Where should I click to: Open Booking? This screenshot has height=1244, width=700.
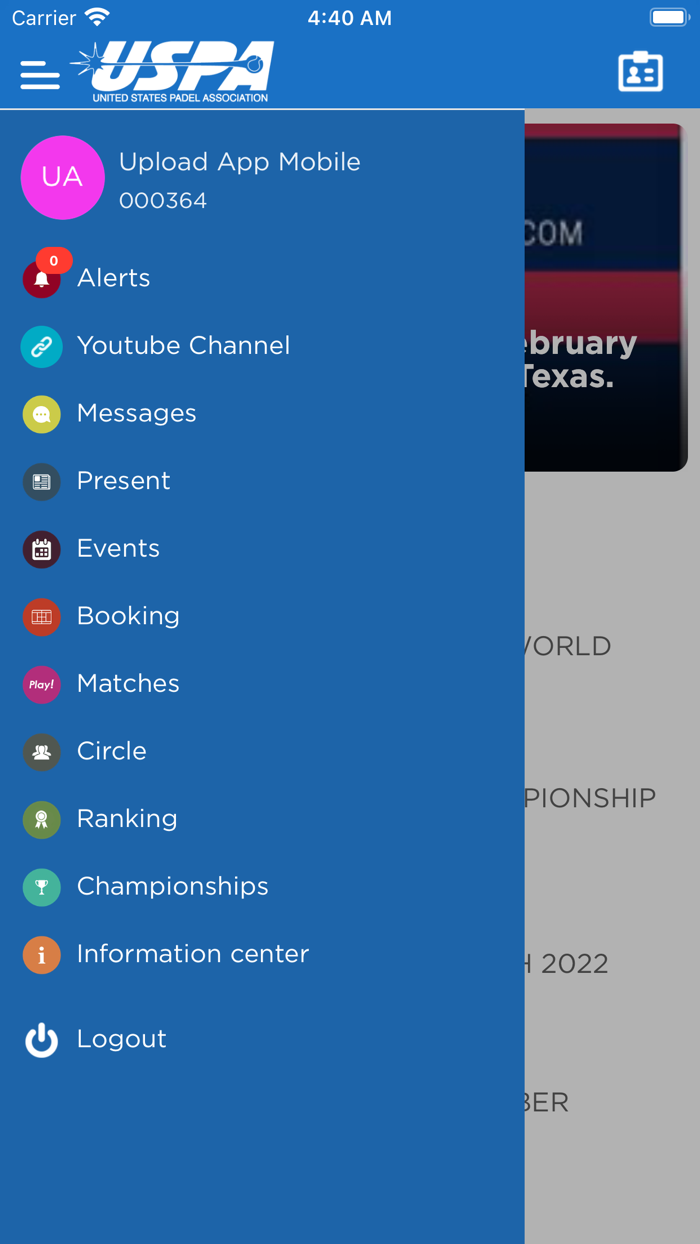coord(128,616)
